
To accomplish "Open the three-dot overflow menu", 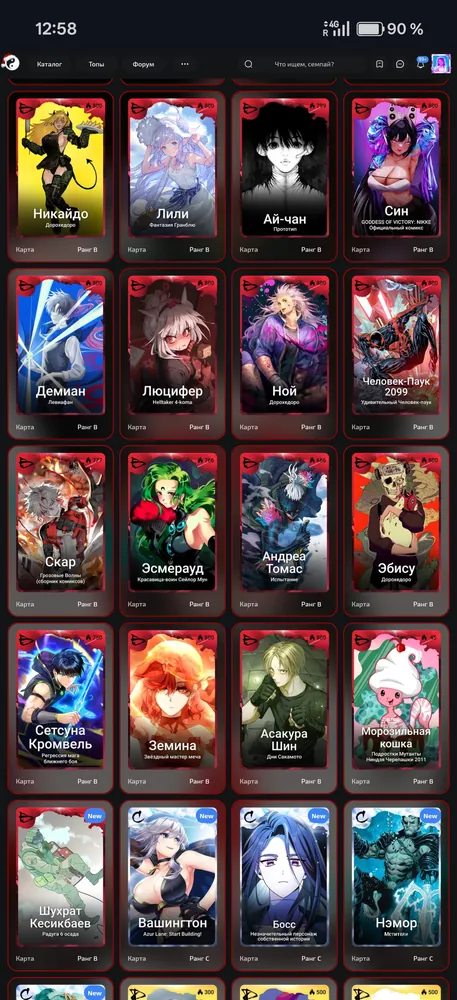I will click(x=185, y=64).
